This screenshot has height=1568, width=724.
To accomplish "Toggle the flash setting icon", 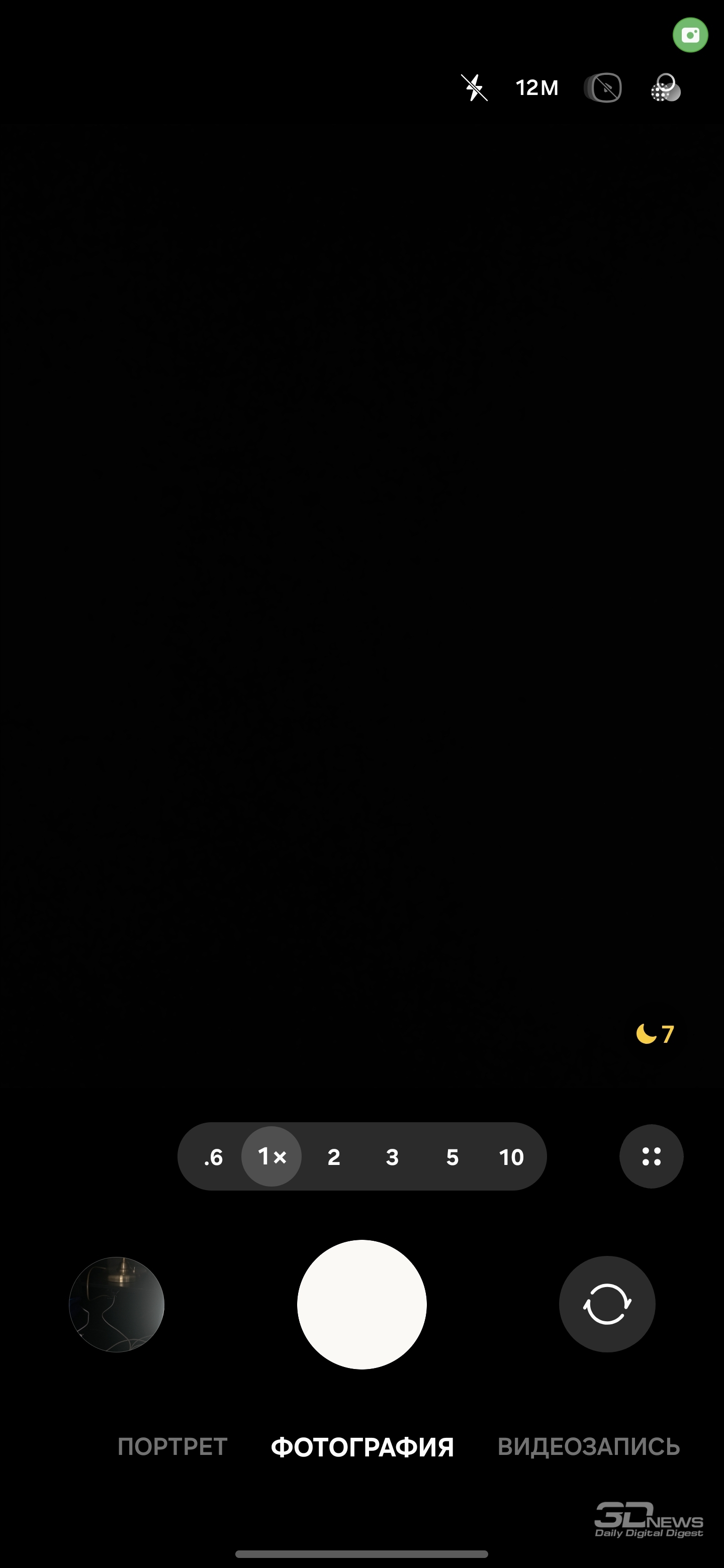I will click(474, 87).
